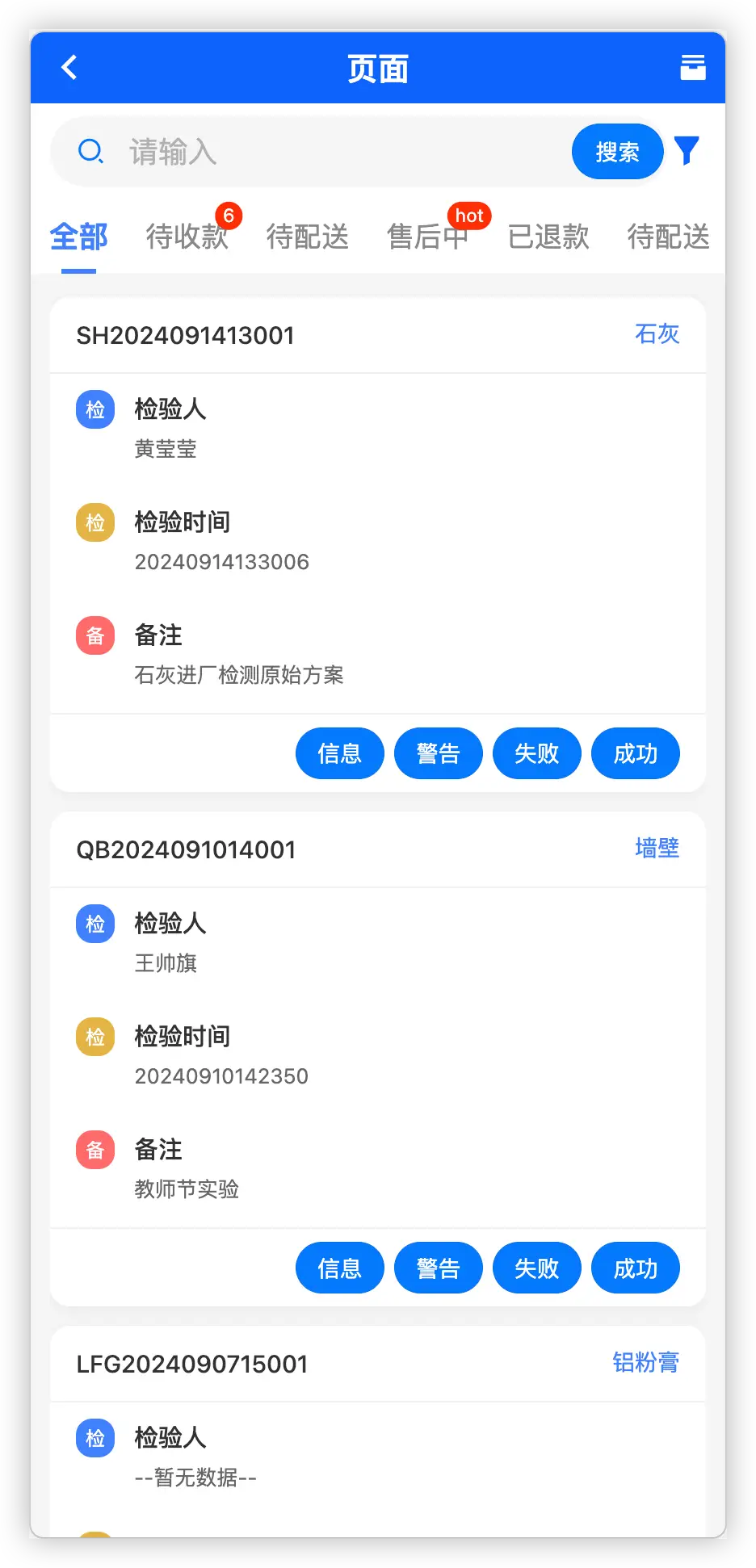The height and width of the screenshot is (1568, 756).
Task: Open the LFG2024090715001 order card
Action: click(192, 1365)
